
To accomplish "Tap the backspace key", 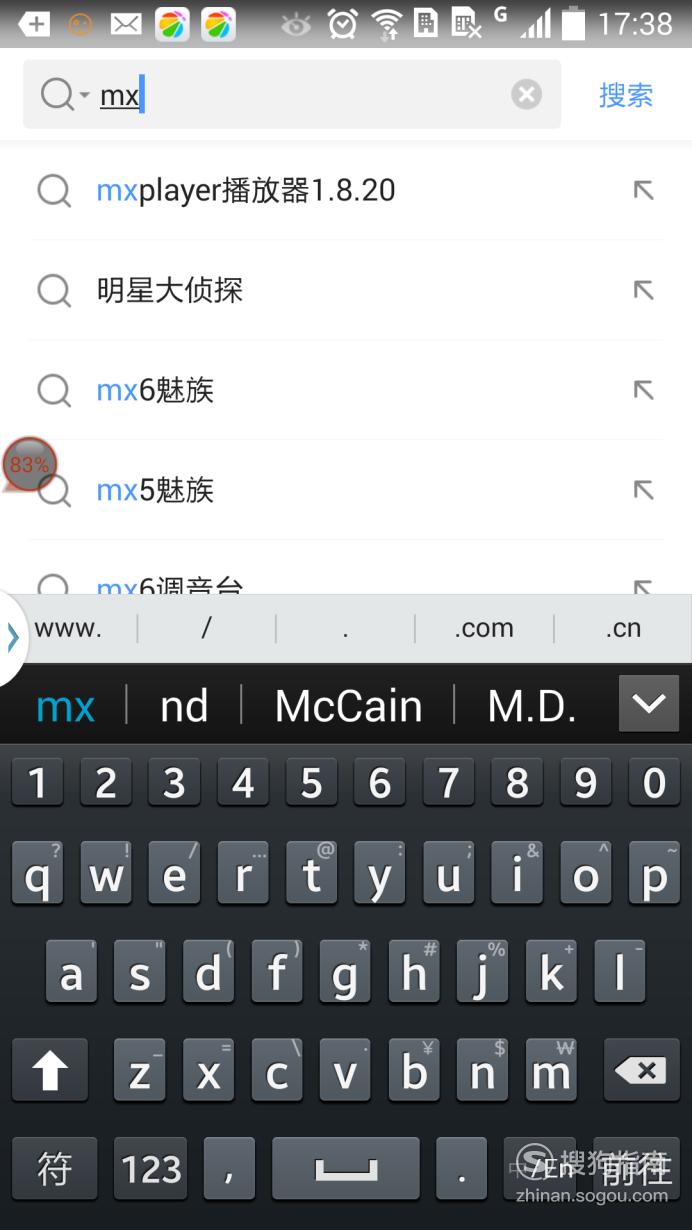I will (640, 1071).
